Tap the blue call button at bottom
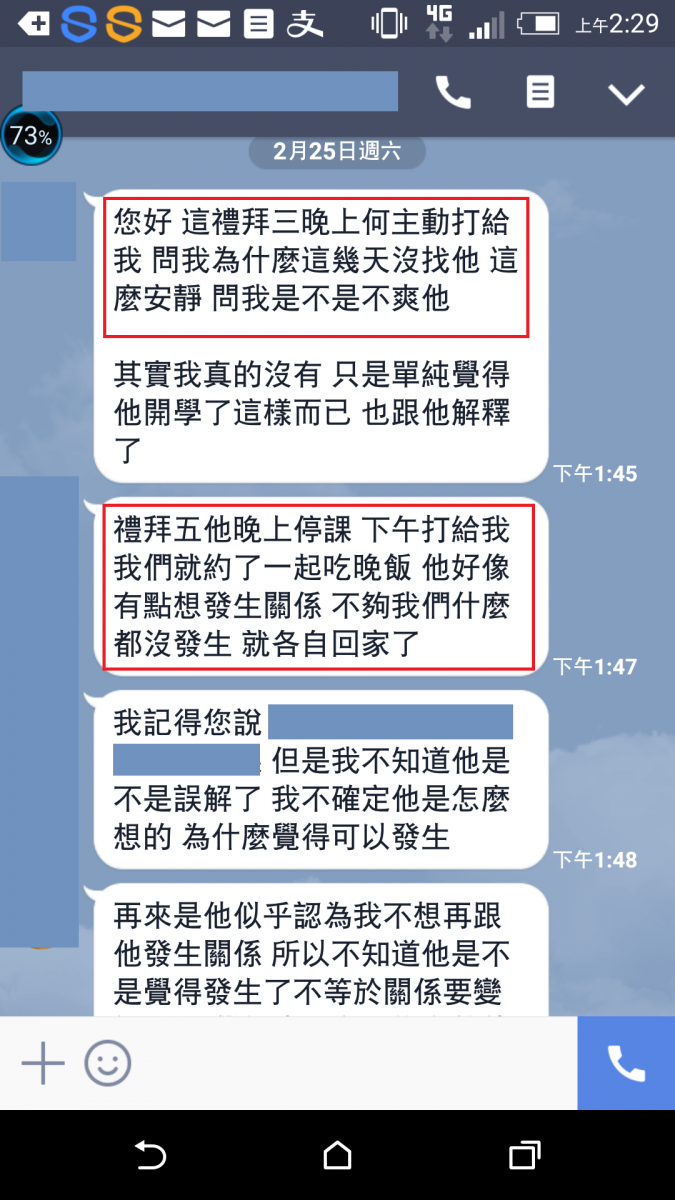675x1200 pixels. 626,1062
